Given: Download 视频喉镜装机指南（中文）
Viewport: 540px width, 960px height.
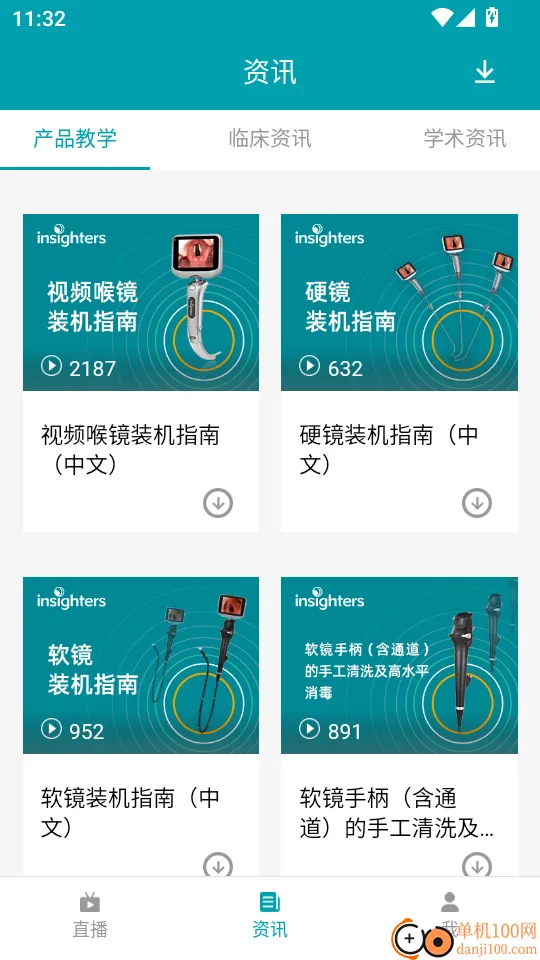Looking at the screenshot, I should (218, 503).
